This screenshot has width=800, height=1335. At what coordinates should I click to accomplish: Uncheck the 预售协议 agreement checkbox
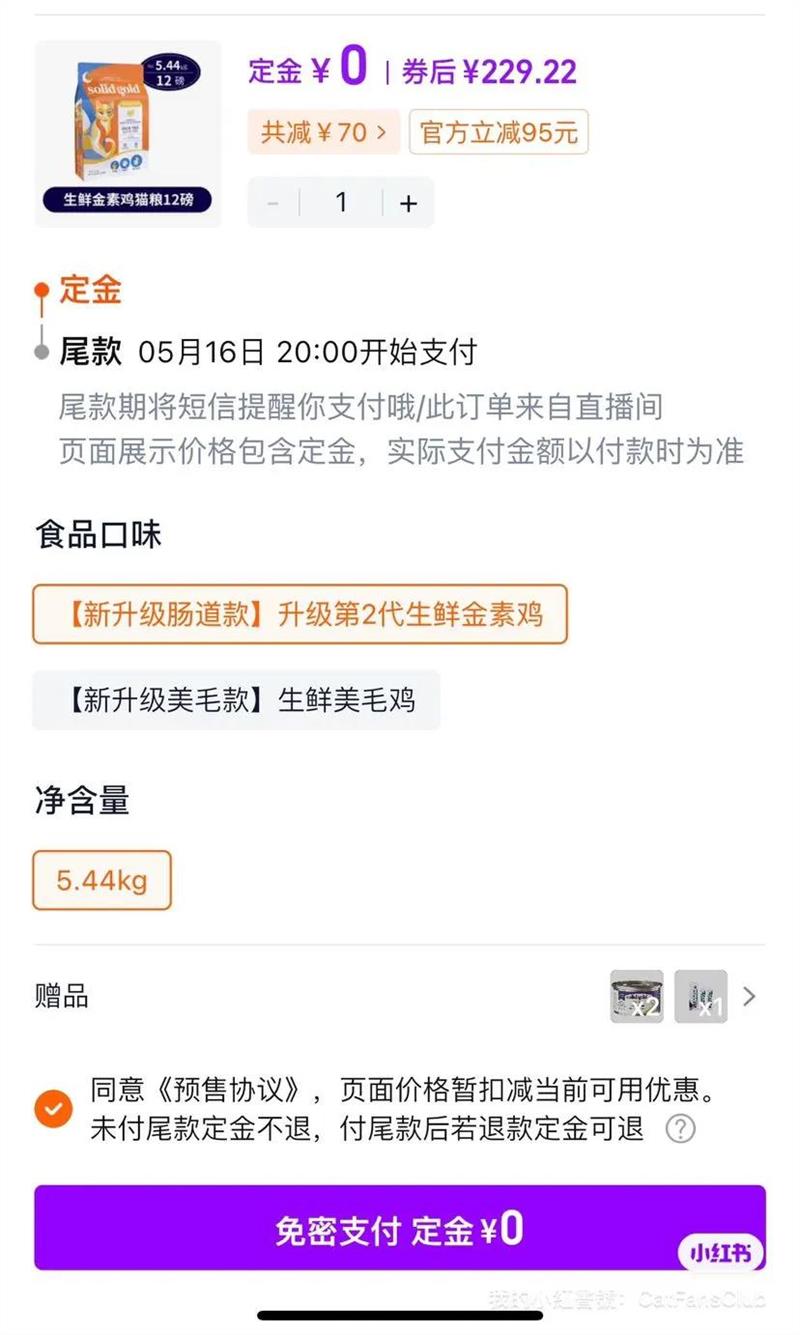tap(53, 1108)
